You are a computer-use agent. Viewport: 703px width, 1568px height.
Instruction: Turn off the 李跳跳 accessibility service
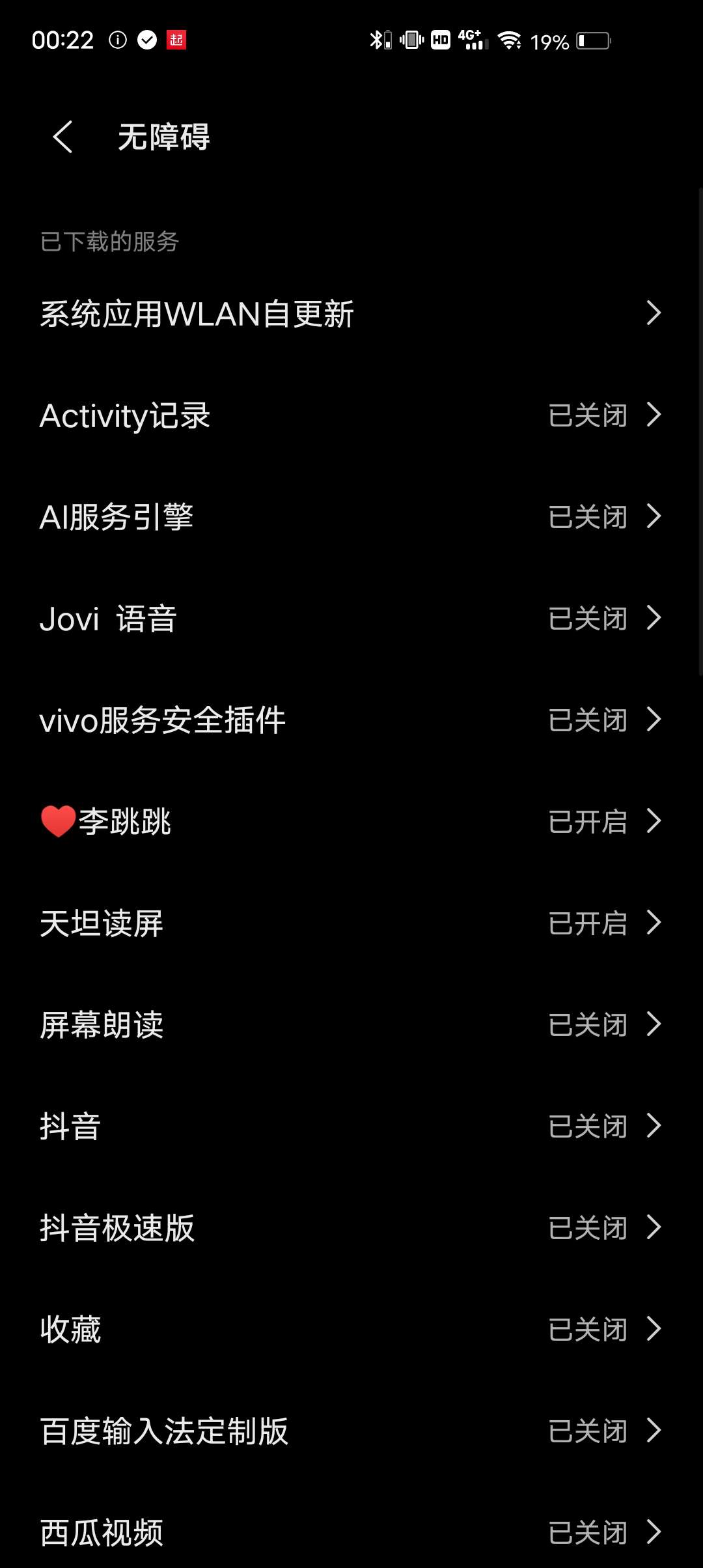click(351, 821)
